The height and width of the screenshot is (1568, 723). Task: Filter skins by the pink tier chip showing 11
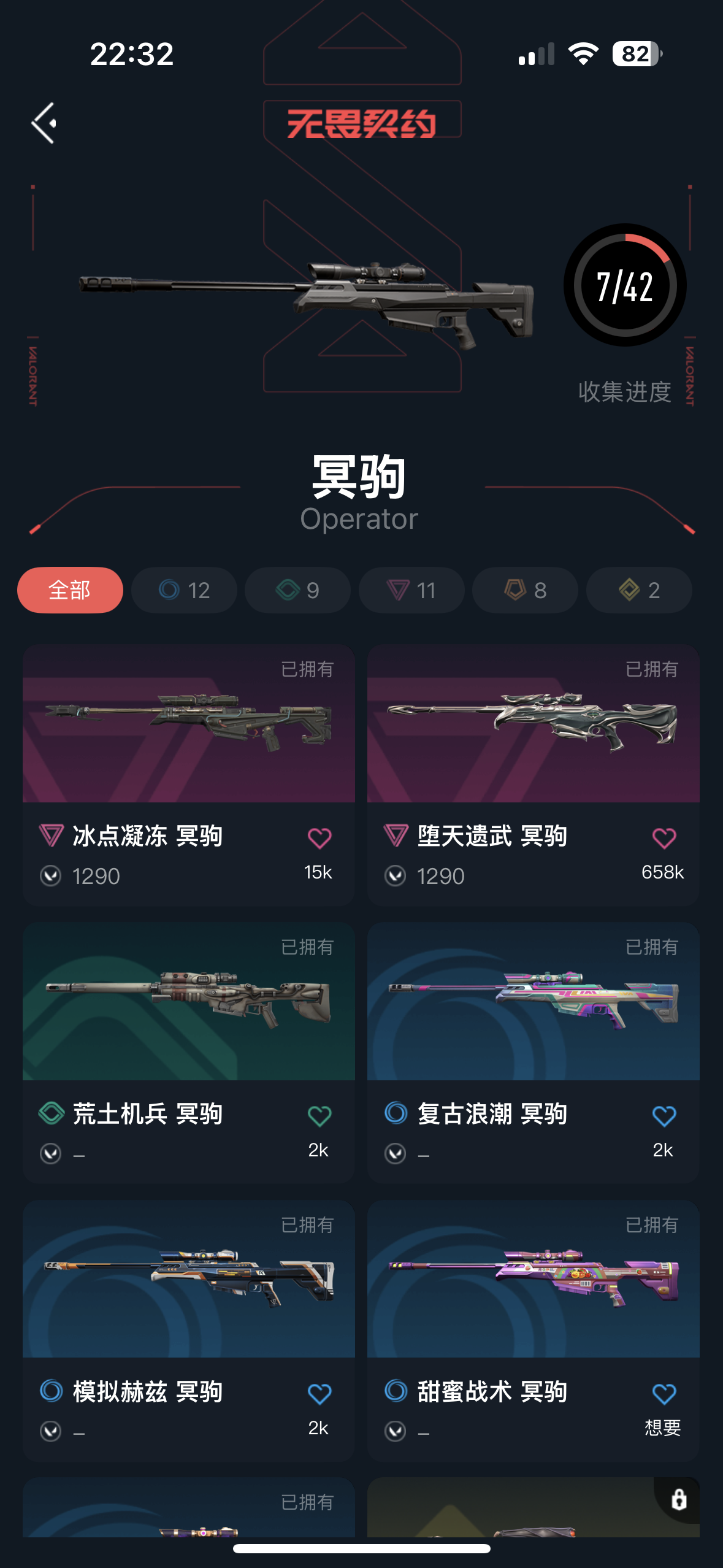tap(411, 590)
